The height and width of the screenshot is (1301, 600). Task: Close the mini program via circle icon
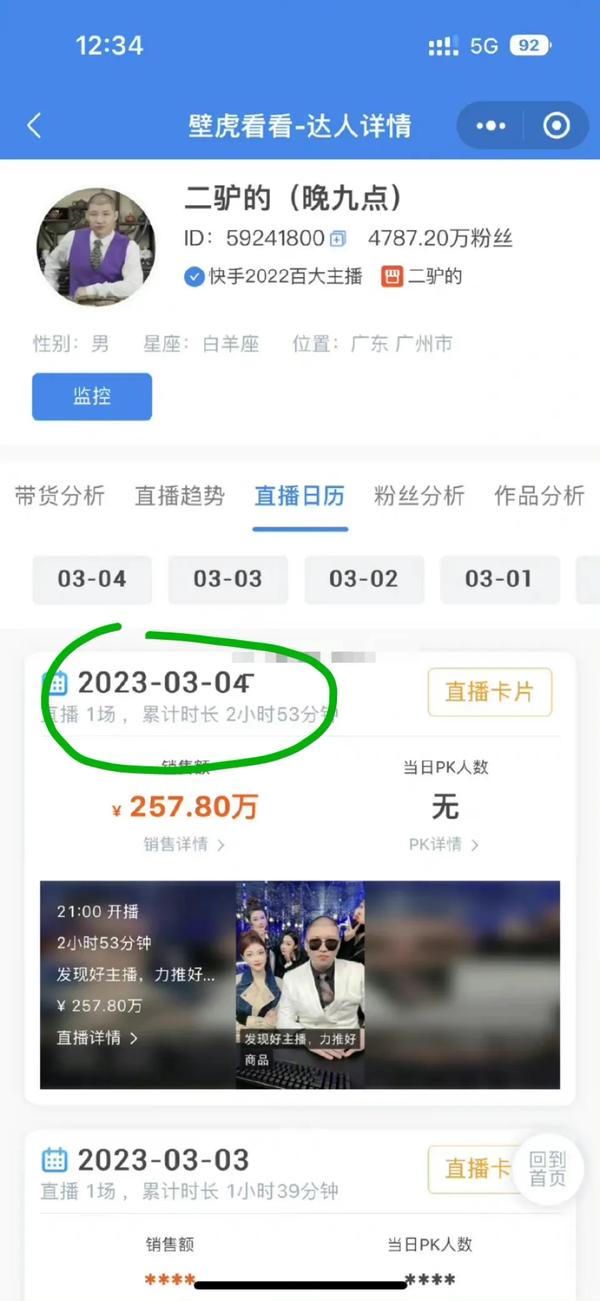click(556, 126)
